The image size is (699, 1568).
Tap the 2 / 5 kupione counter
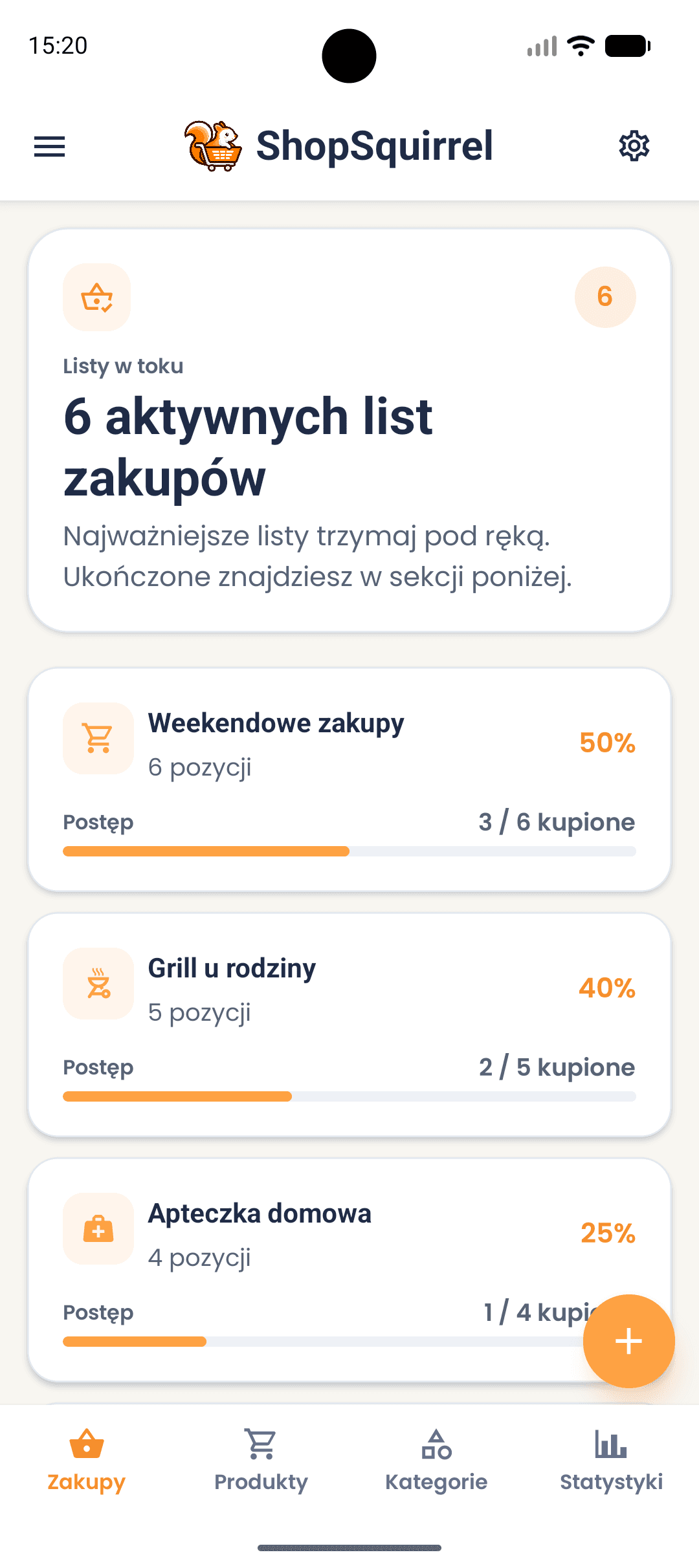557,1067
